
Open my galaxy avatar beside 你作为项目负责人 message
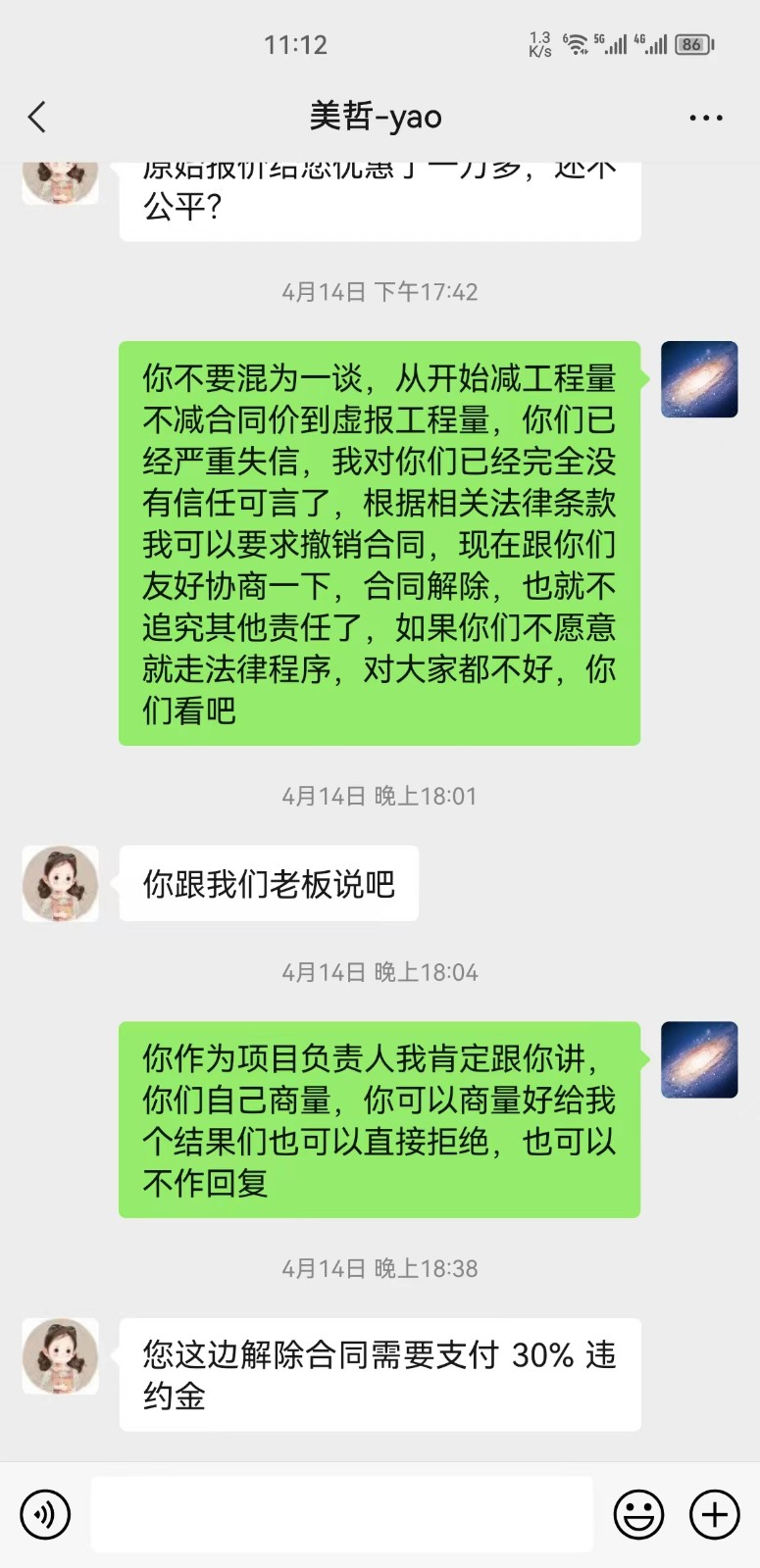coord(699,1059)
